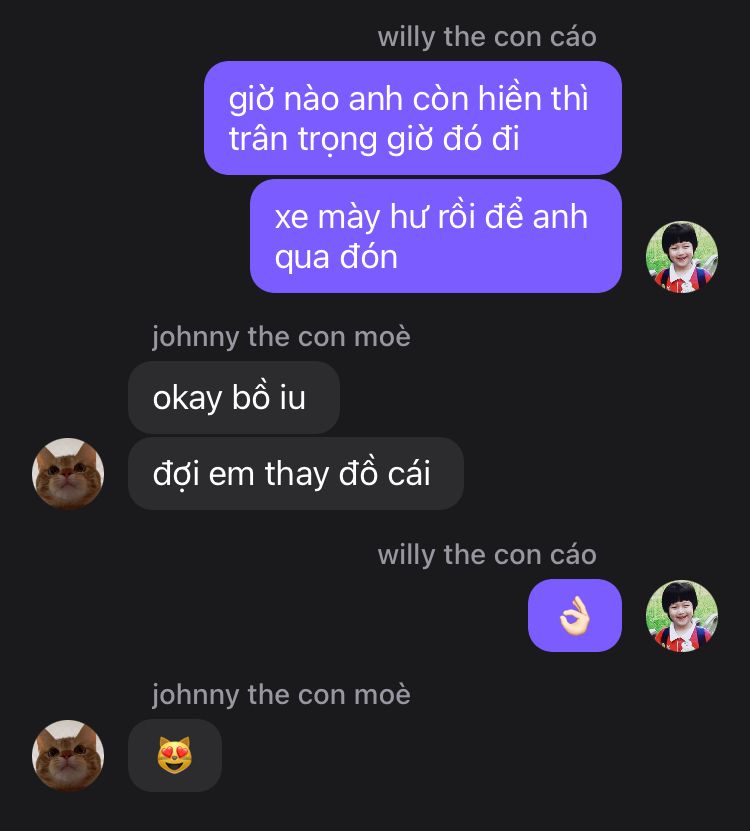Open johnny's avatar next to heart-eyes cat emoji
This screenshot has width=750, height=831.
click(x=68, y=756)
